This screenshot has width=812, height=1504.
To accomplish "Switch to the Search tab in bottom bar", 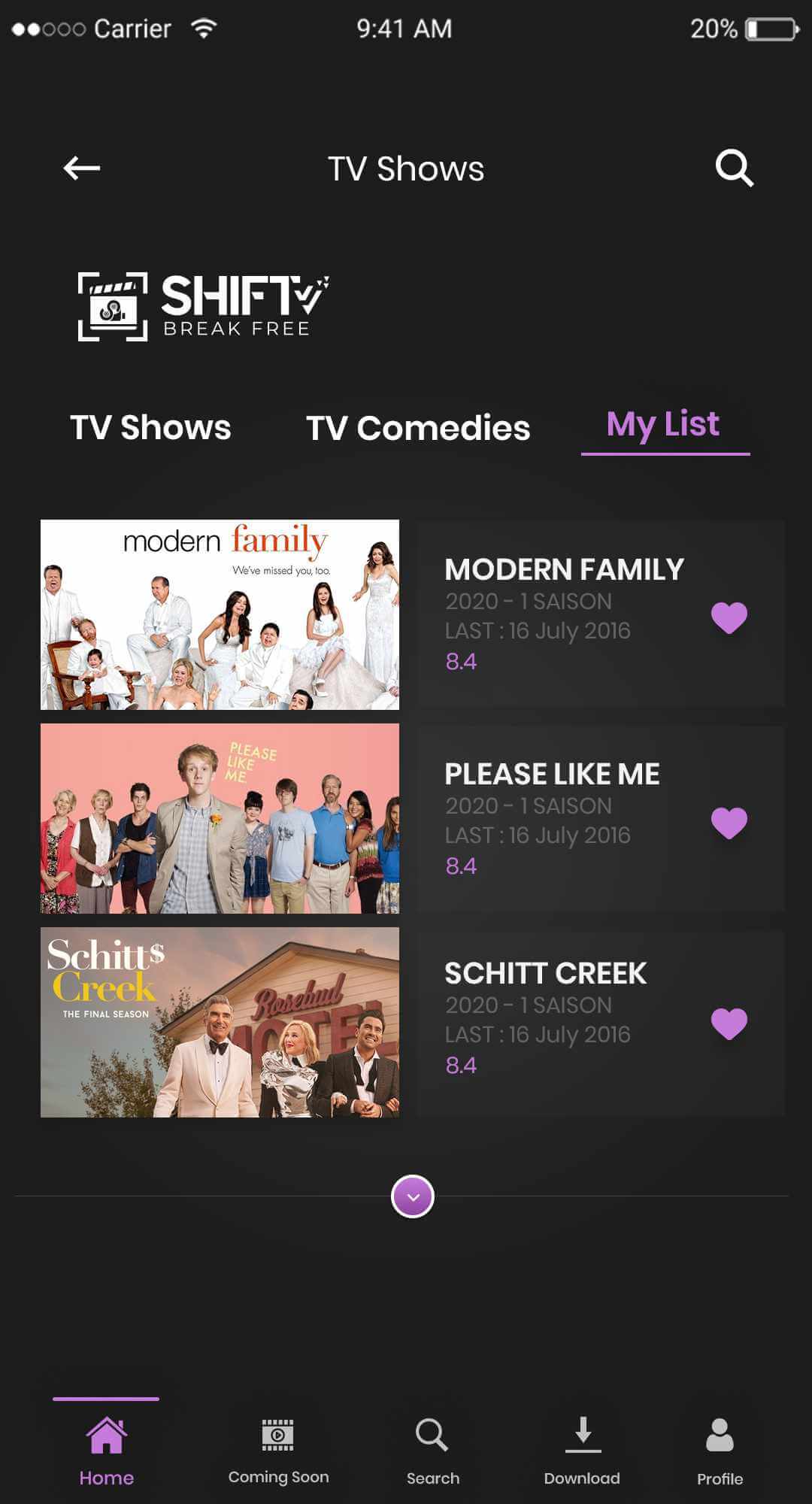I will (432, 1450).
